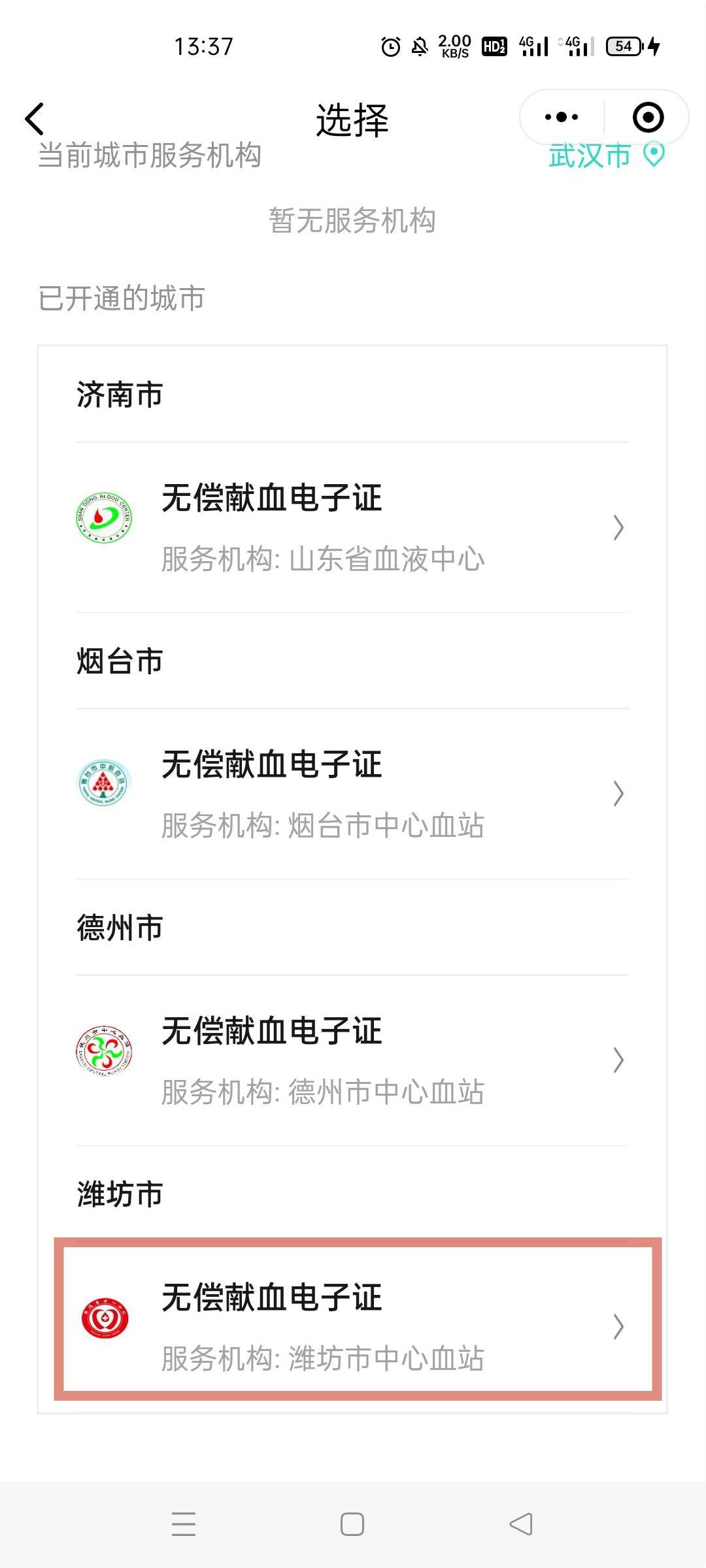Image resolution: width=706 pixels, height=1568 pixels.
Task: Select 烟台市中心血站 service institution
Action: pos(352,794)
